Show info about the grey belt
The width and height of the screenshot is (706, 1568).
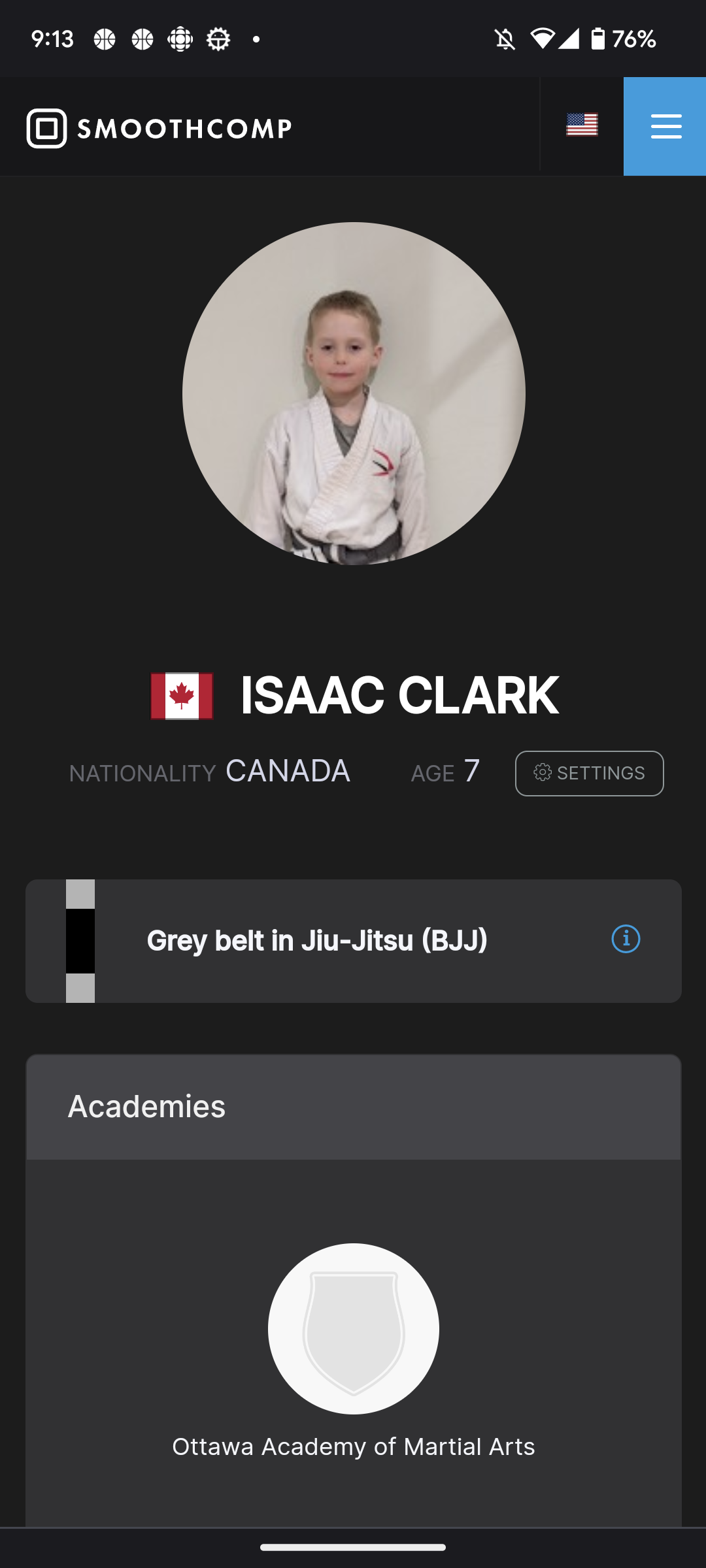(626, 939)
